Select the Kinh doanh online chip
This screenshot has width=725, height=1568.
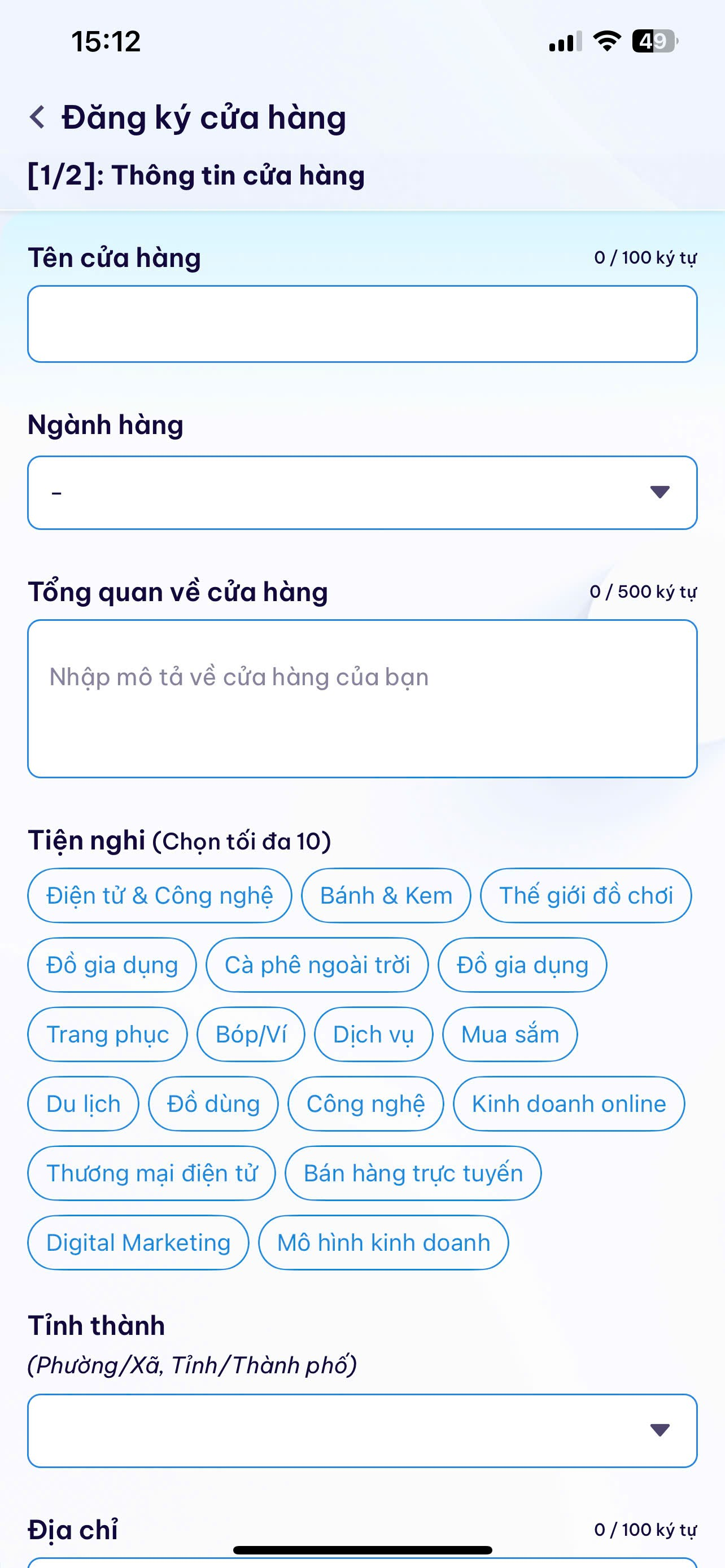569,1103
